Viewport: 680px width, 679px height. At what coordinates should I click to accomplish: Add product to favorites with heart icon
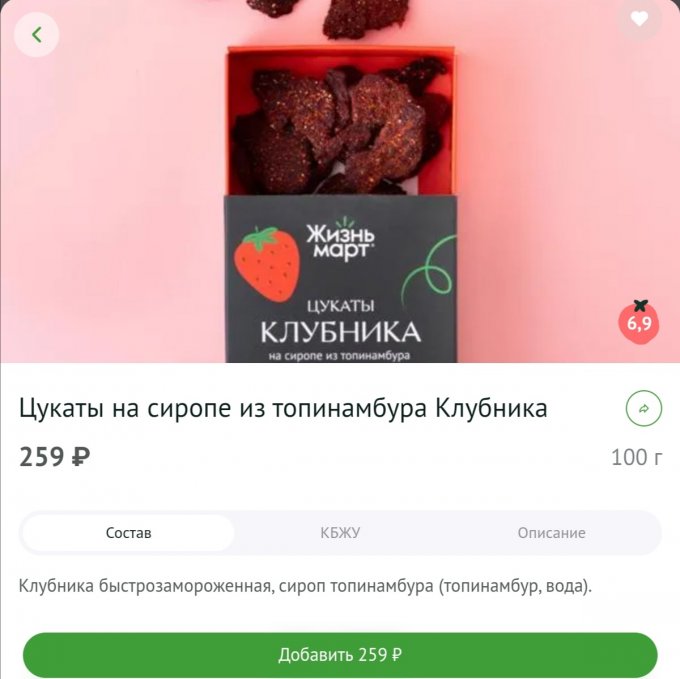click(x=639, y=19)
